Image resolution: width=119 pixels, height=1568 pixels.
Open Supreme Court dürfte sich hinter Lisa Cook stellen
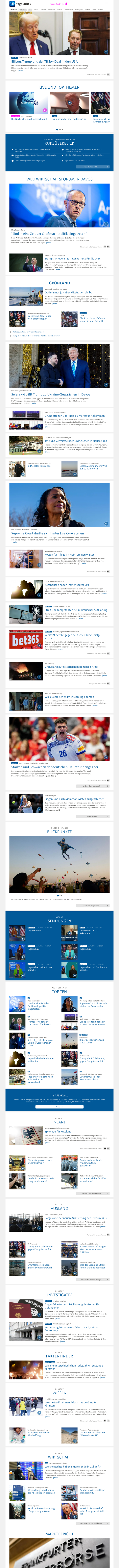pos(49,533)
